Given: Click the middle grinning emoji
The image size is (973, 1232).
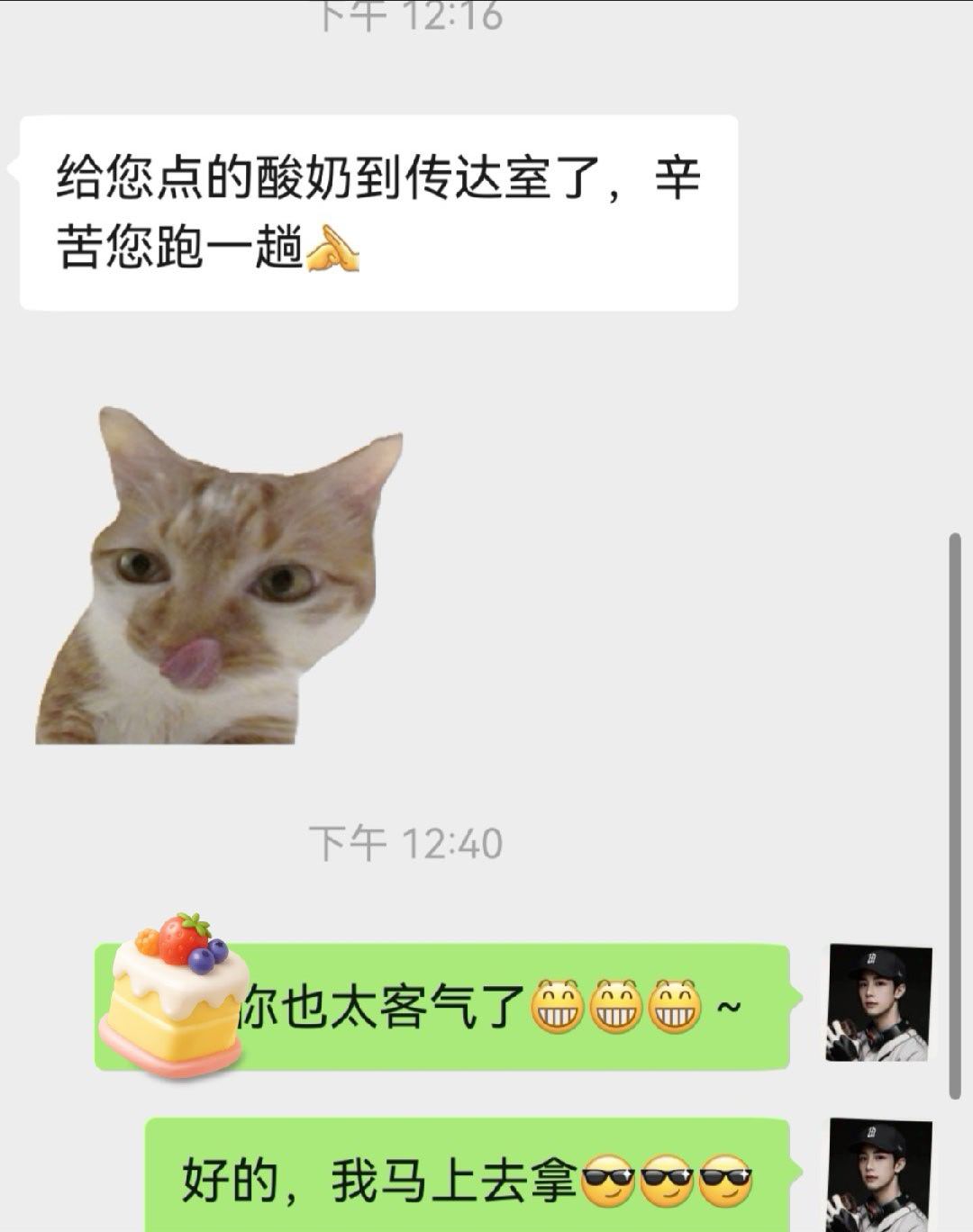Looking at the screenshot, I should click(618, 1007).
